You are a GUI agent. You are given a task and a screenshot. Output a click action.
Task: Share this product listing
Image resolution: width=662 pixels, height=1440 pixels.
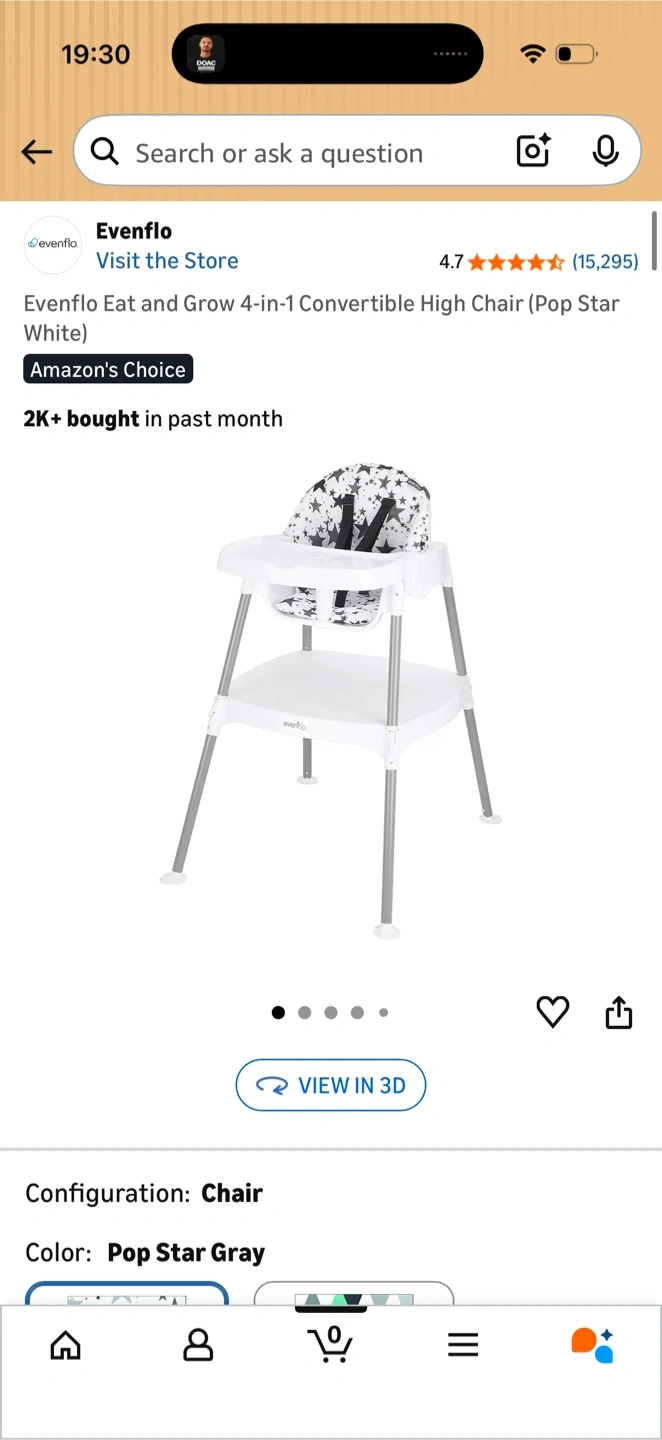[x=619, y=1013]
